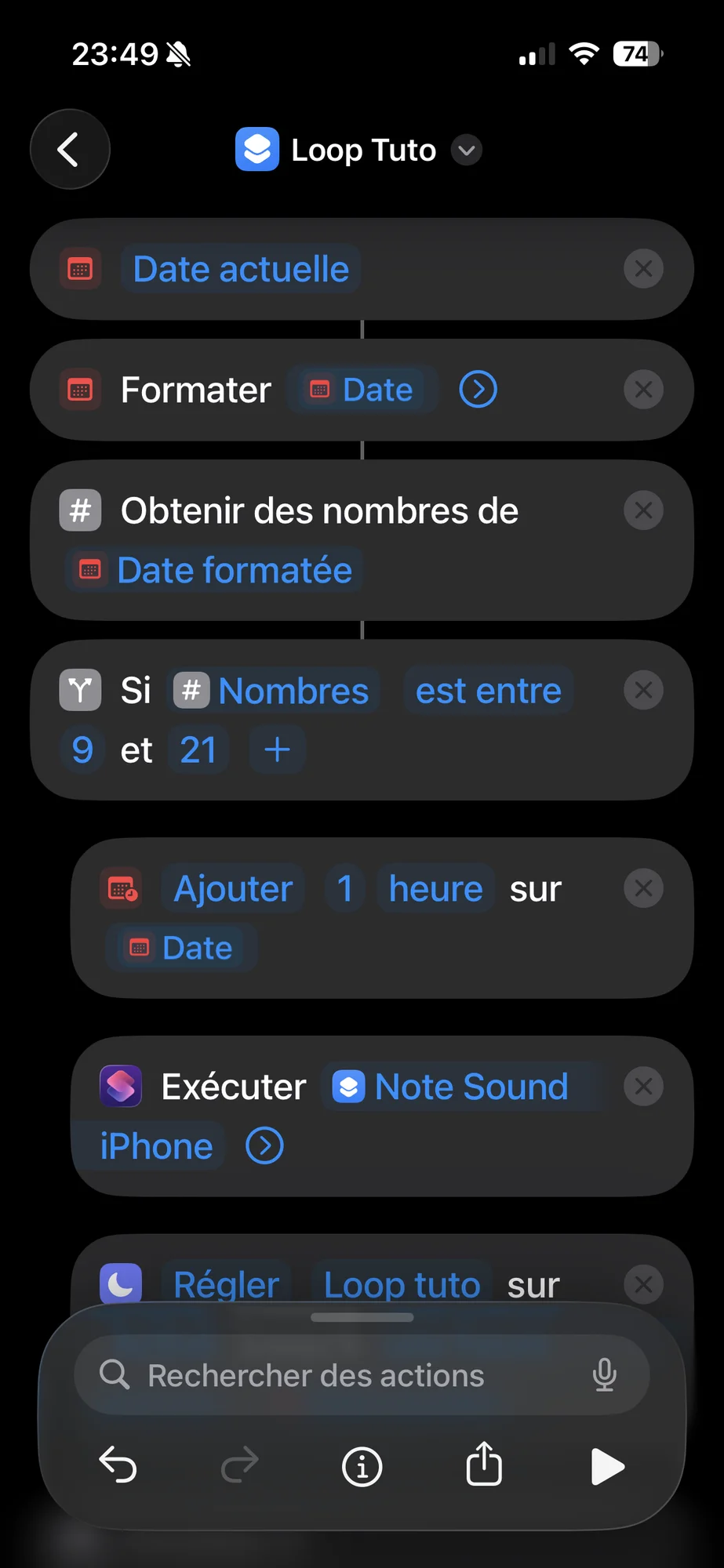
Task: Change the "heure" unit in Ajouter
Action: [435, 889]
